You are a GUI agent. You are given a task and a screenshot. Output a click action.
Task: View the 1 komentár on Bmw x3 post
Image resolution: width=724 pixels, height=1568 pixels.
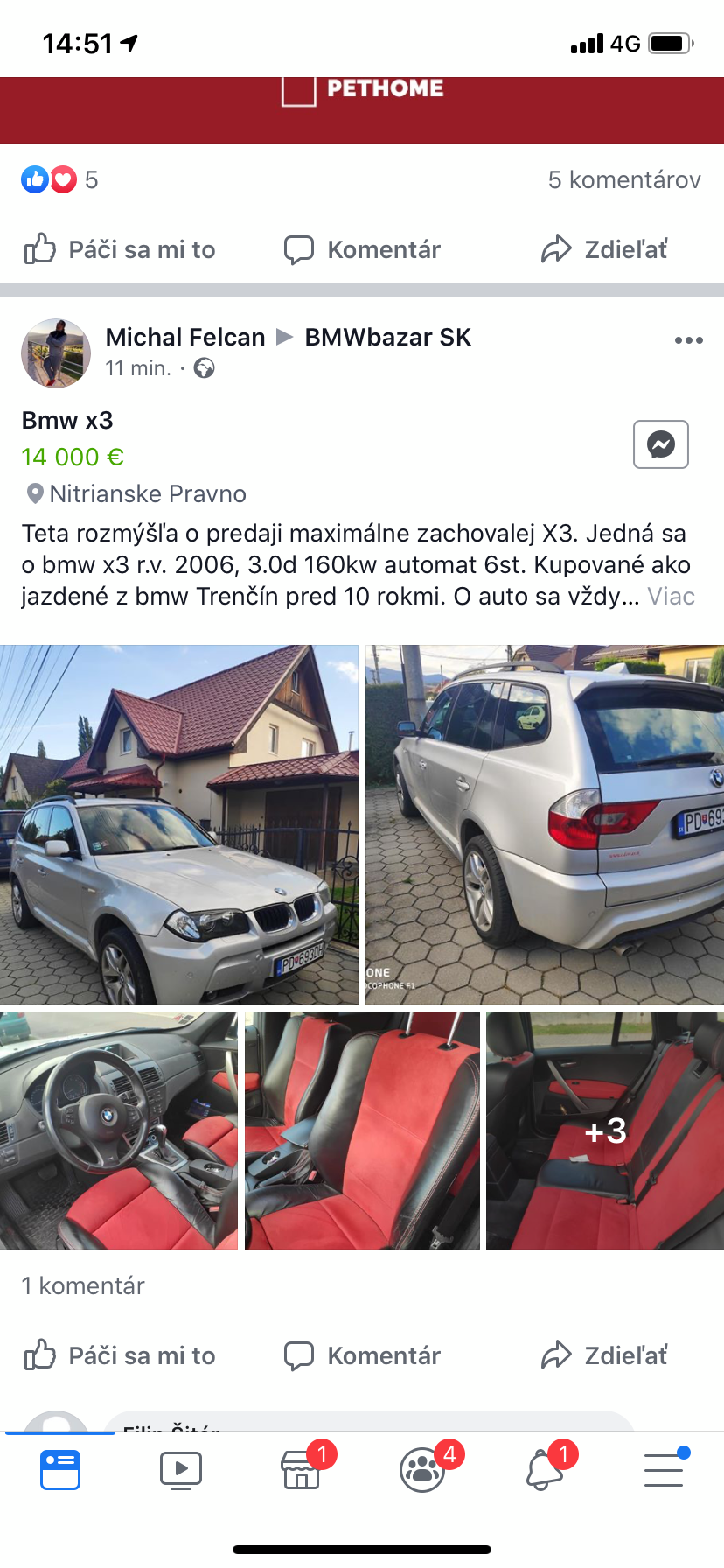pos(83,1285)
